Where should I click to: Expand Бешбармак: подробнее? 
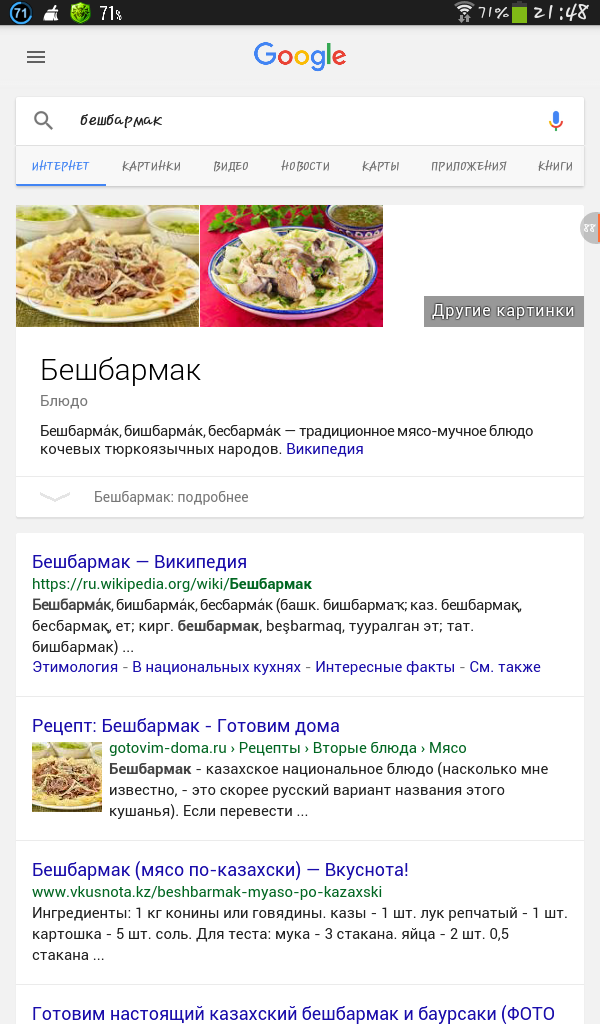pos(170,497)
